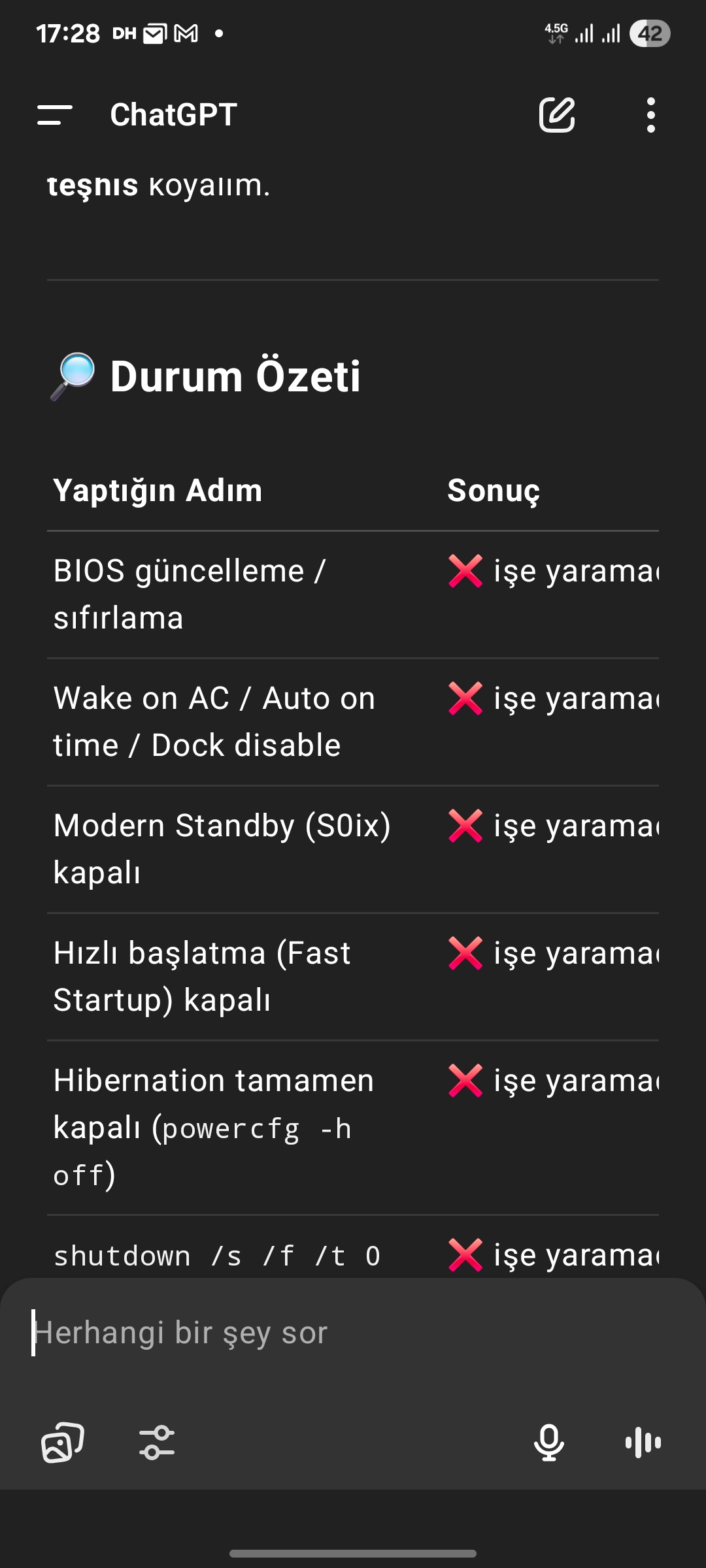Screen dimensions: 706x1568
Task: Open the three-dot overflow menu
Action: point(650,115)
